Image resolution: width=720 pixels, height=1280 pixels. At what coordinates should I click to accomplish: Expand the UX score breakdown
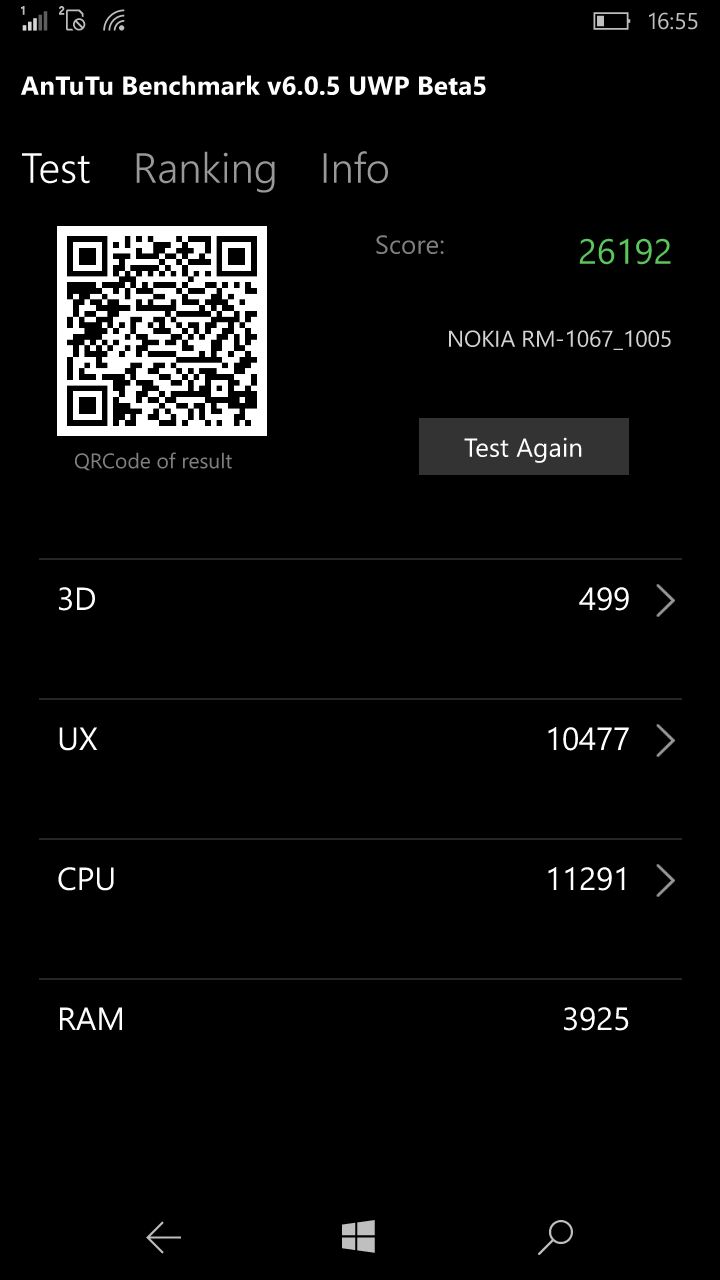coord(665,740)
